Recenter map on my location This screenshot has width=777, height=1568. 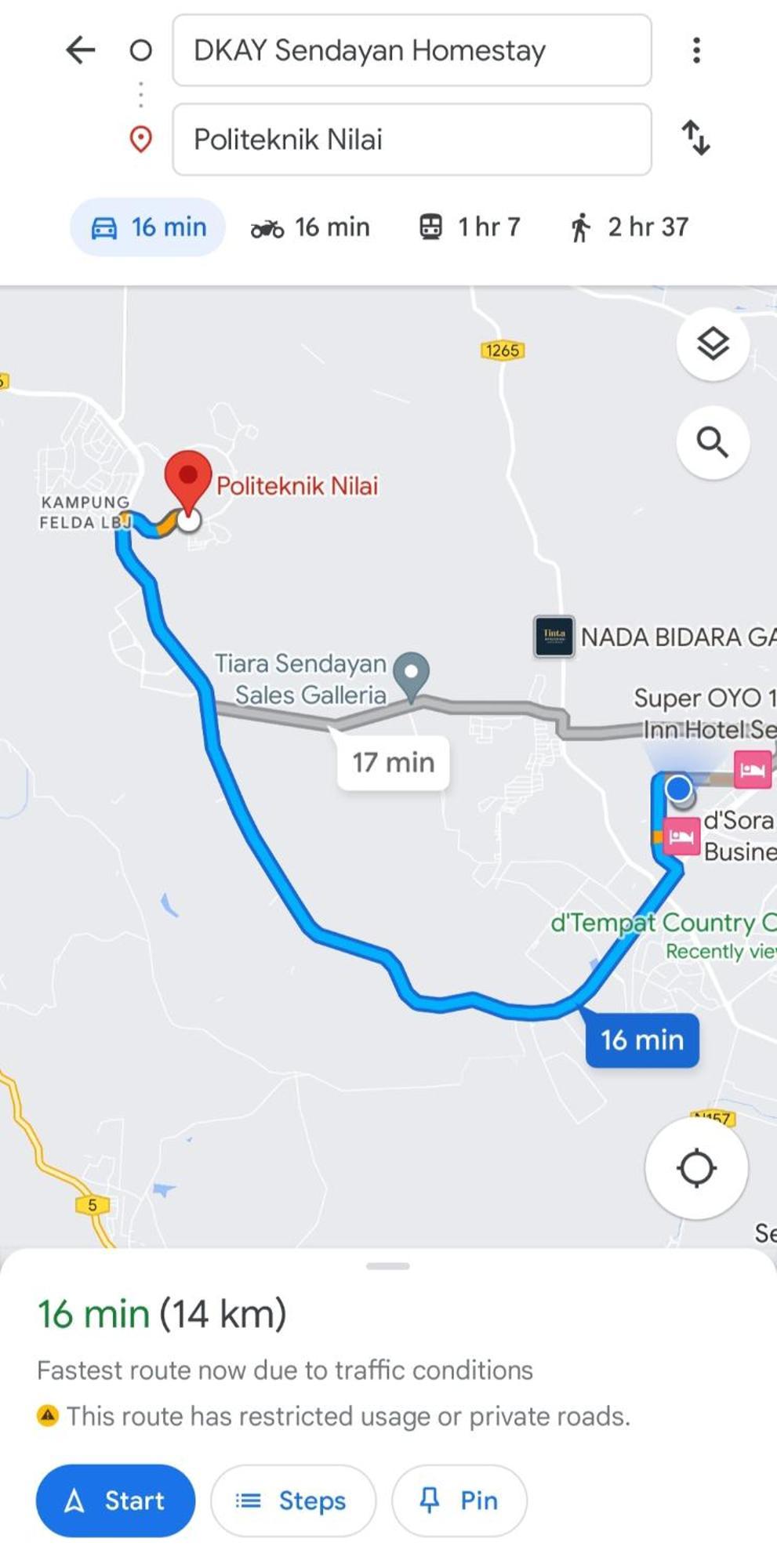(696, 1168)
